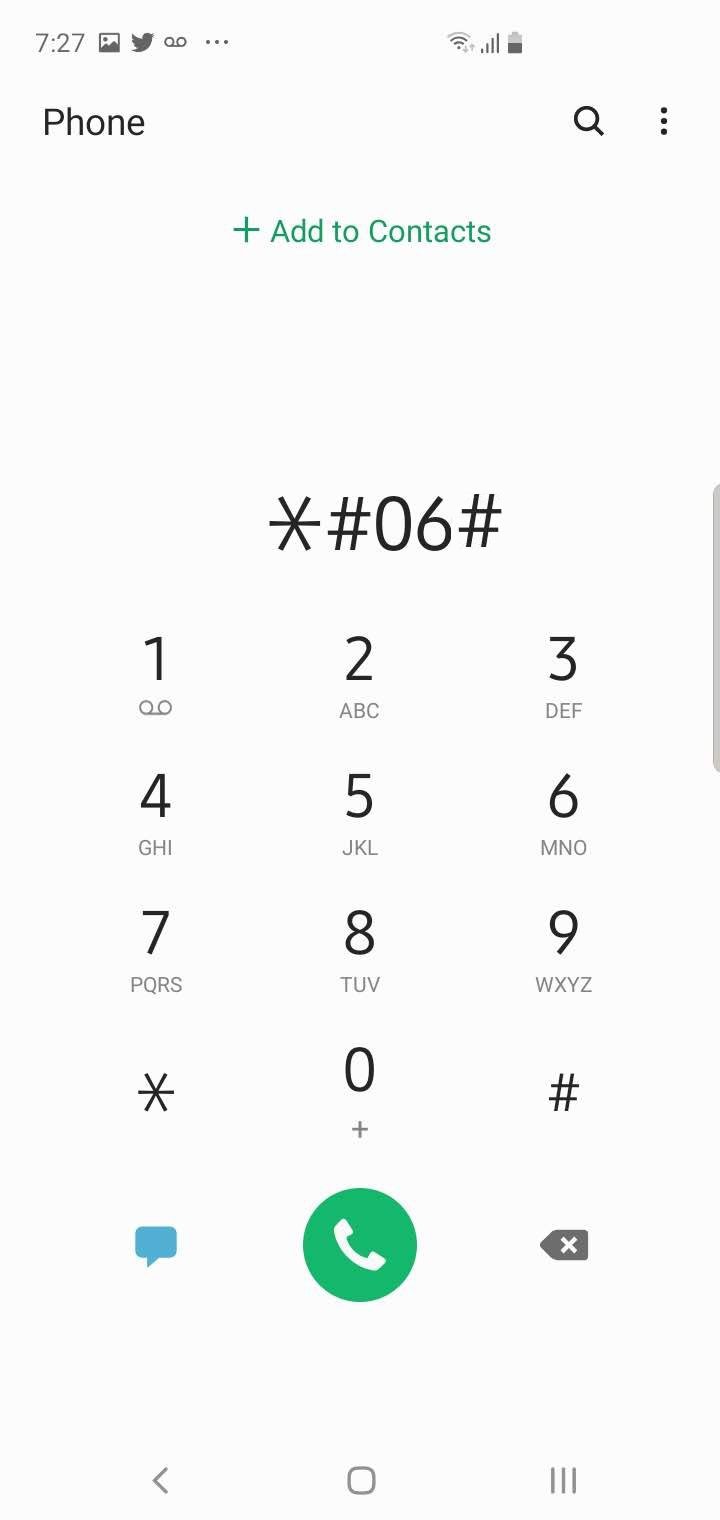Enter digit 2 on the keypad
This screenshot has height=1520, width=720.
click(359, 674)
